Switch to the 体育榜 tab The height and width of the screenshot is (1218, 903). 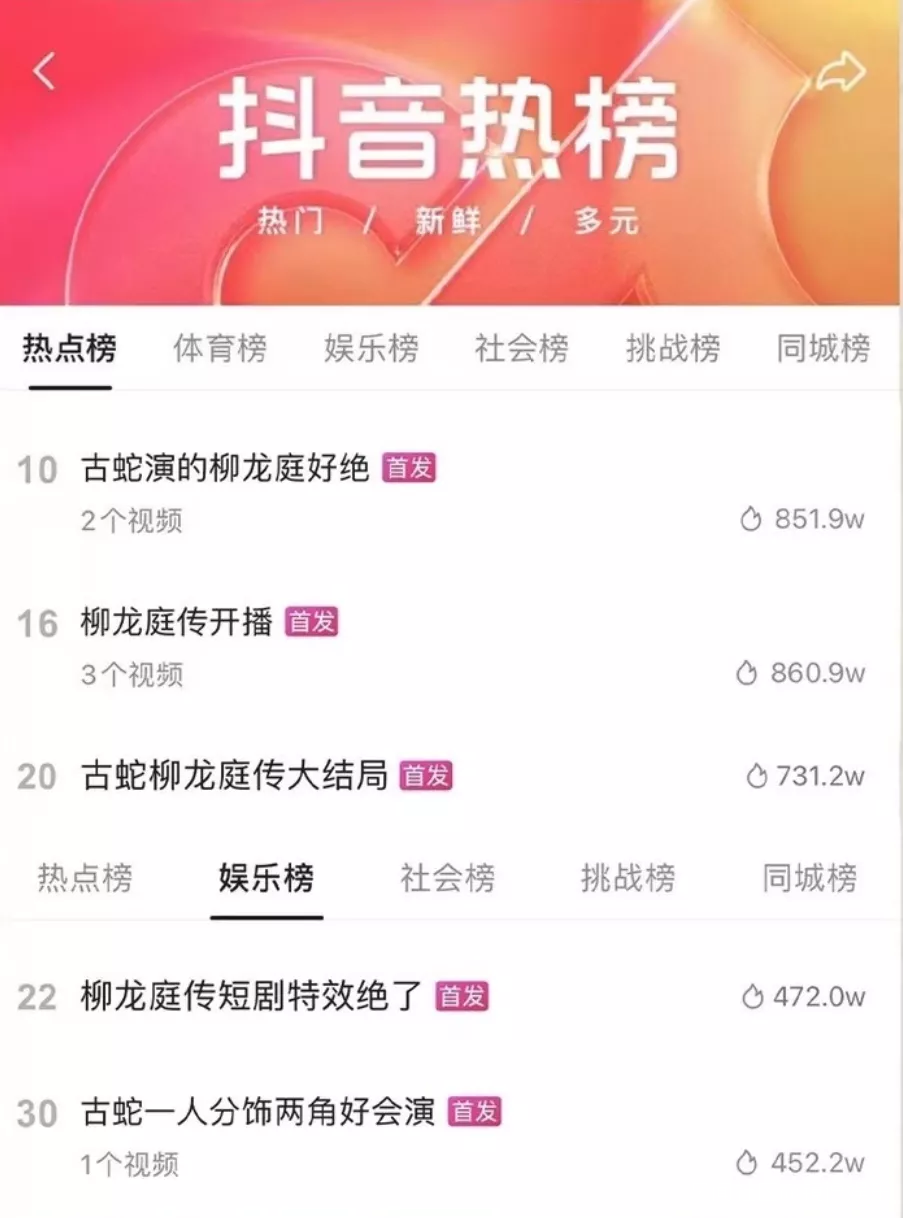tap(220, 349)
